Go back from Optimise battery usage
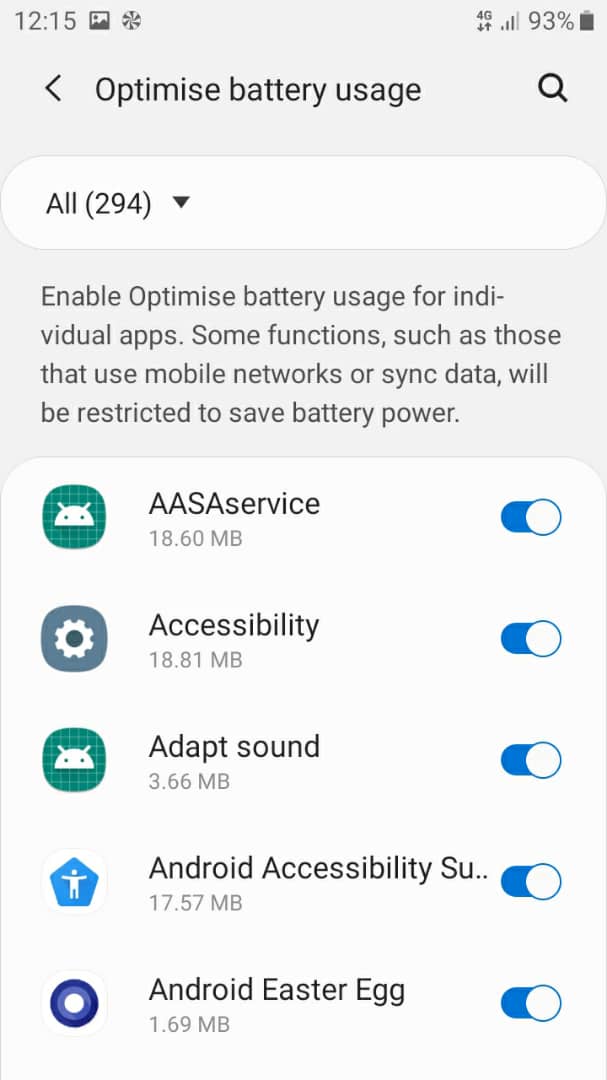This screenshot has height=1080, width=607. click(54, 90)
